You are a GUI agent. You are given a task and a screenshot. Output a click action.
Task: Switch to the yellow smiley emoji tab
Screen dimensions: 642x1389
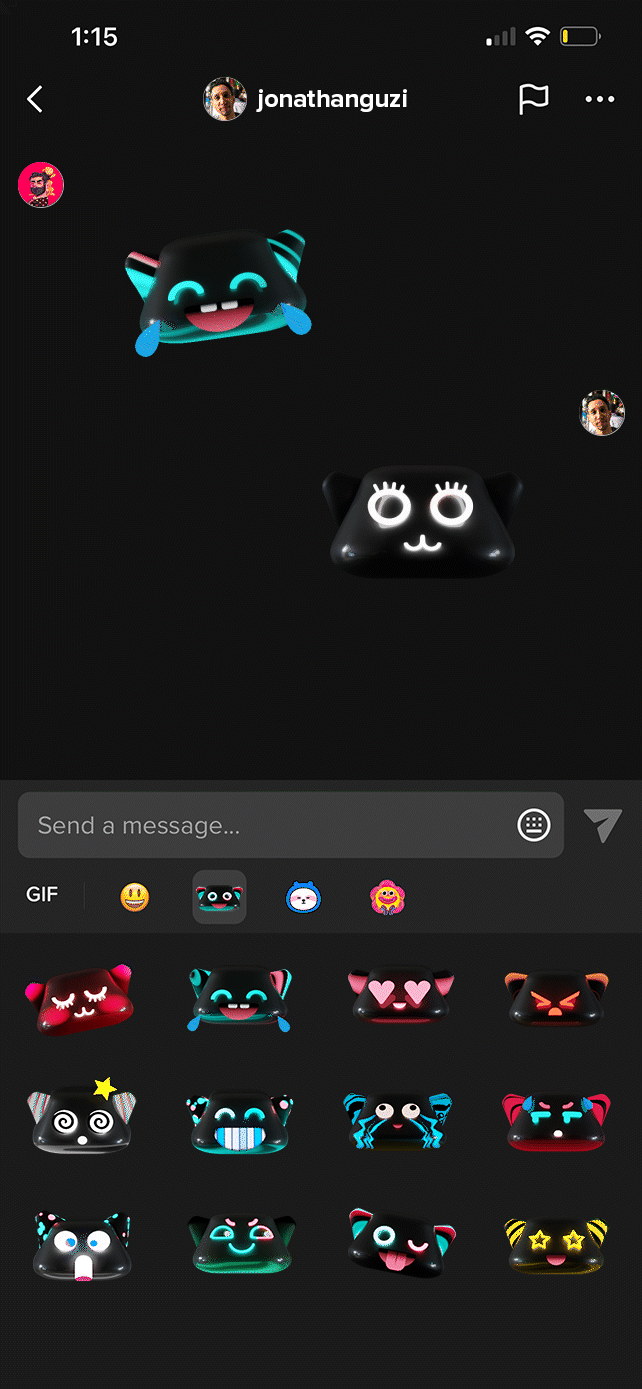click(x=135, y=897)
